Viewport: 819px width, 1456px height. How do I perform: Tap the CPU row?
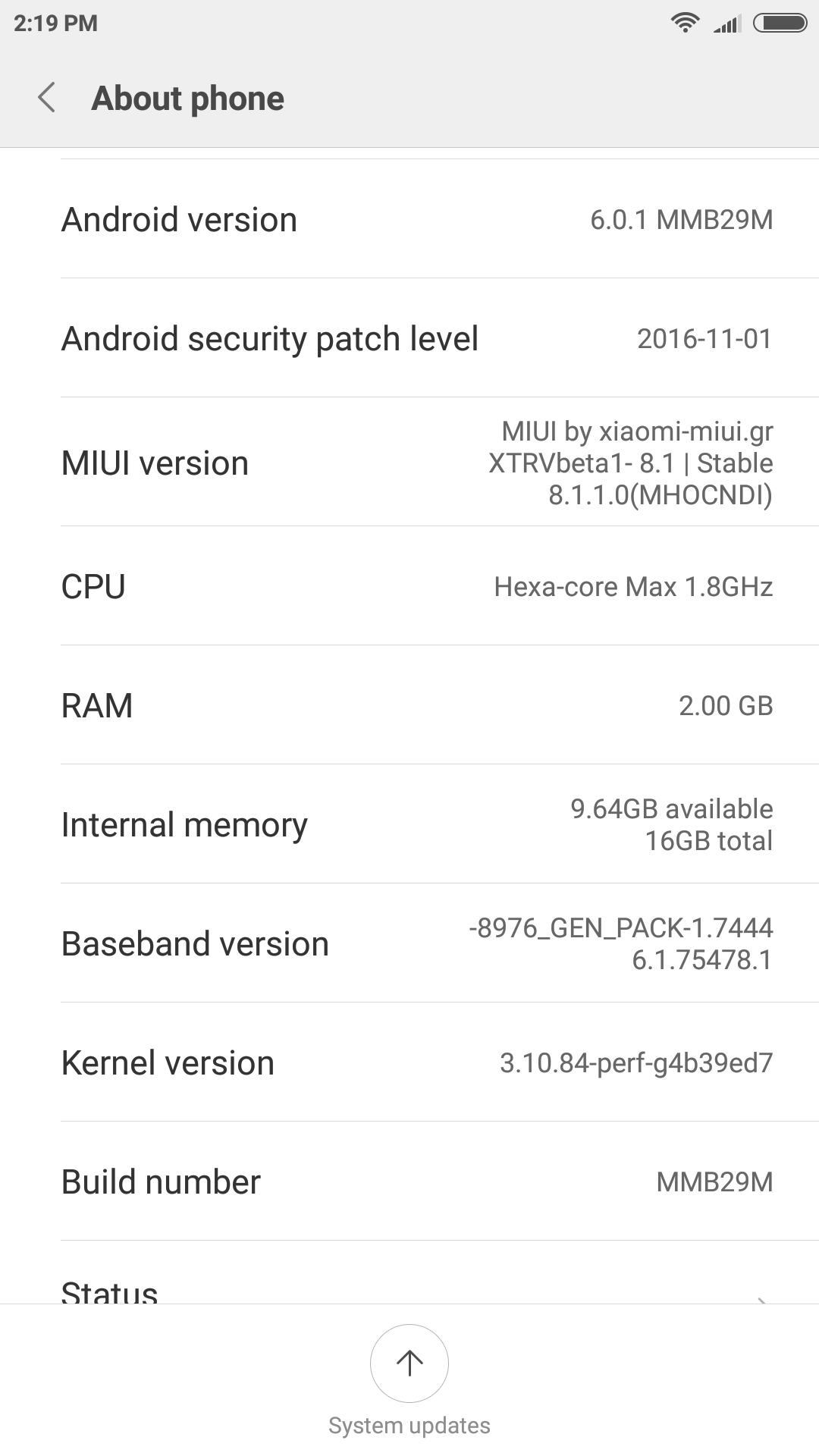[409, 586]
